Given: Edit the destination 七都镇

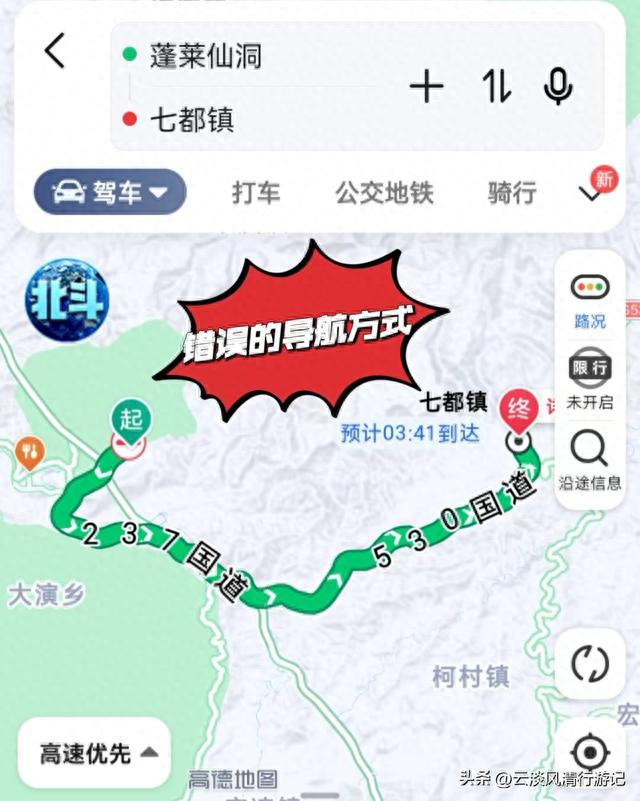Looking at the screenshot, I should pyautogui.click(x=192, y=120).
